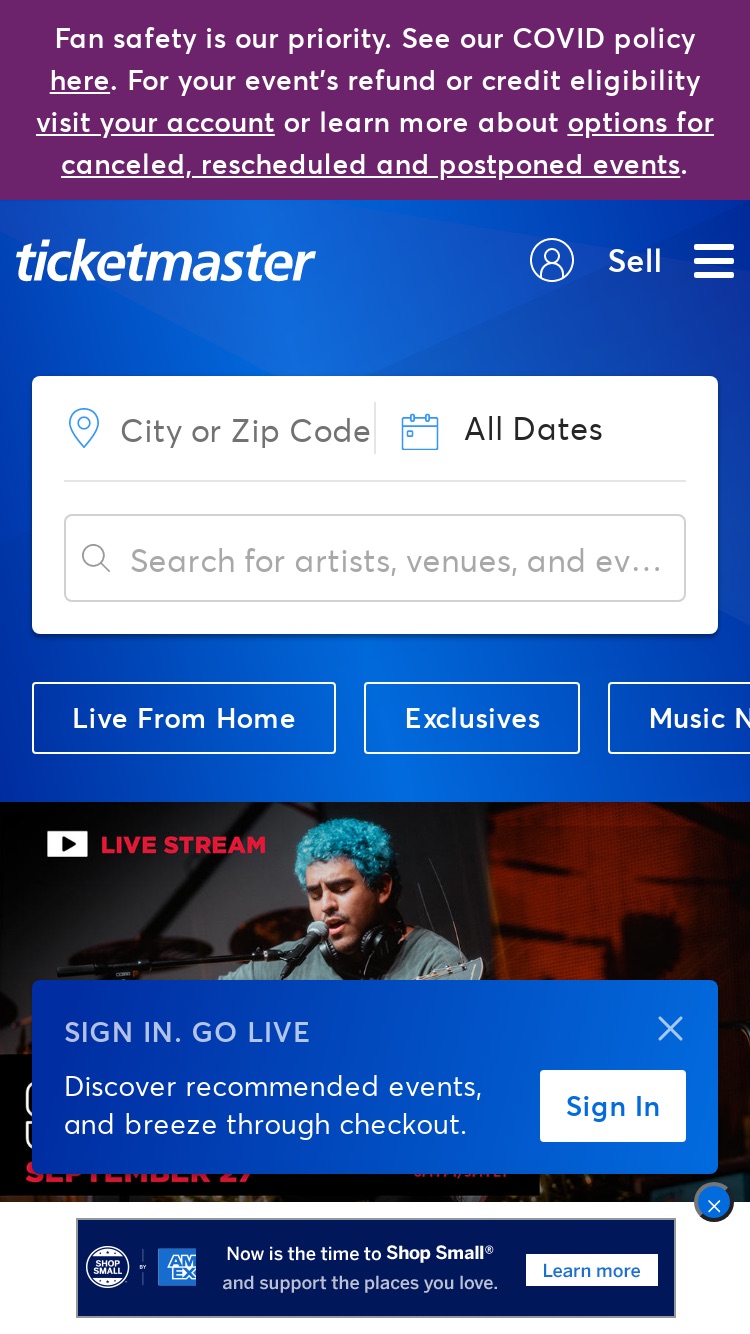750x1334 pixels.
Task: Enter a City or Zip Code
Action: tap(219, 430)
